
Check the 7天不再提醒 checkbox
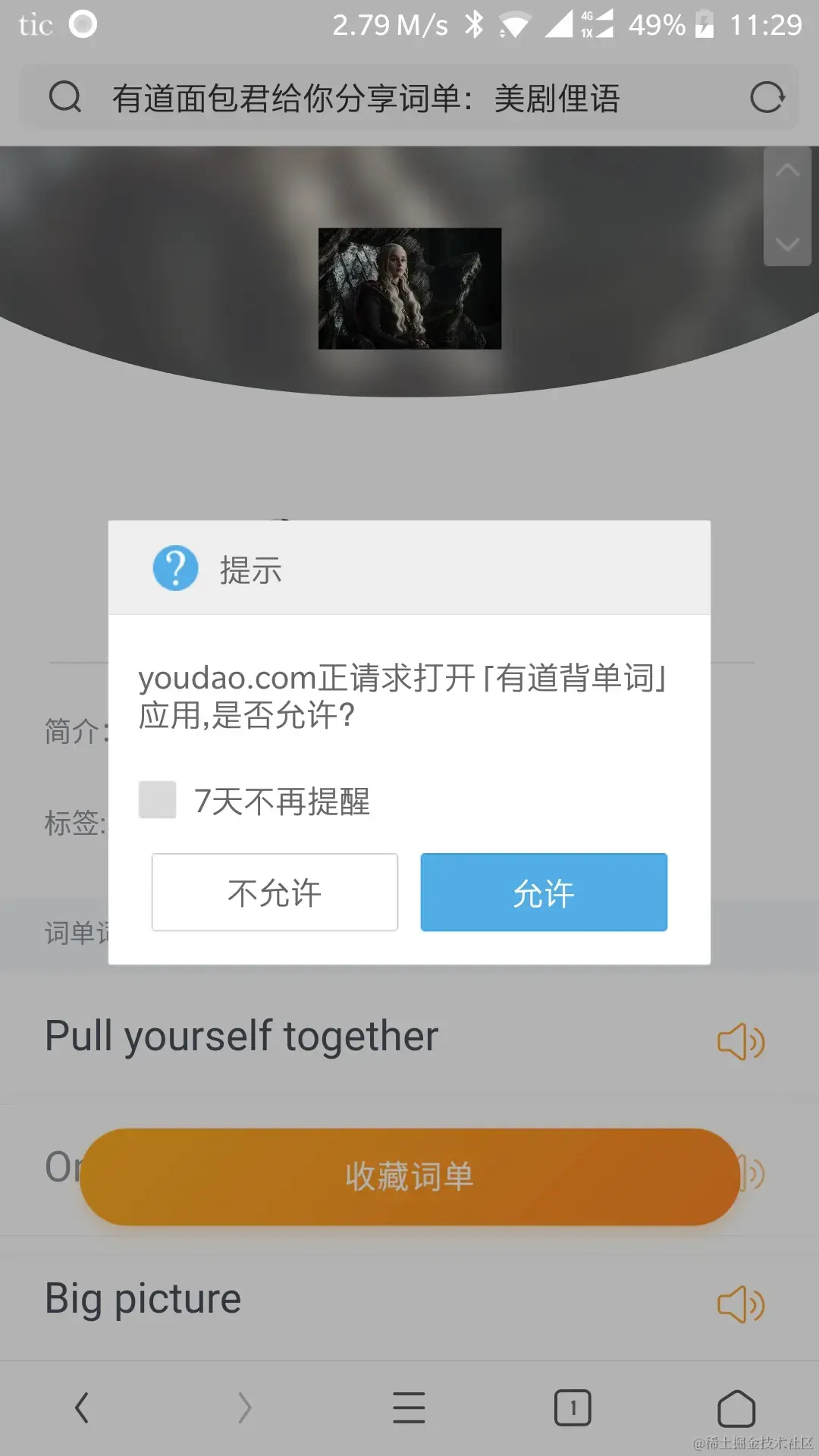click(x=157, y=799)
